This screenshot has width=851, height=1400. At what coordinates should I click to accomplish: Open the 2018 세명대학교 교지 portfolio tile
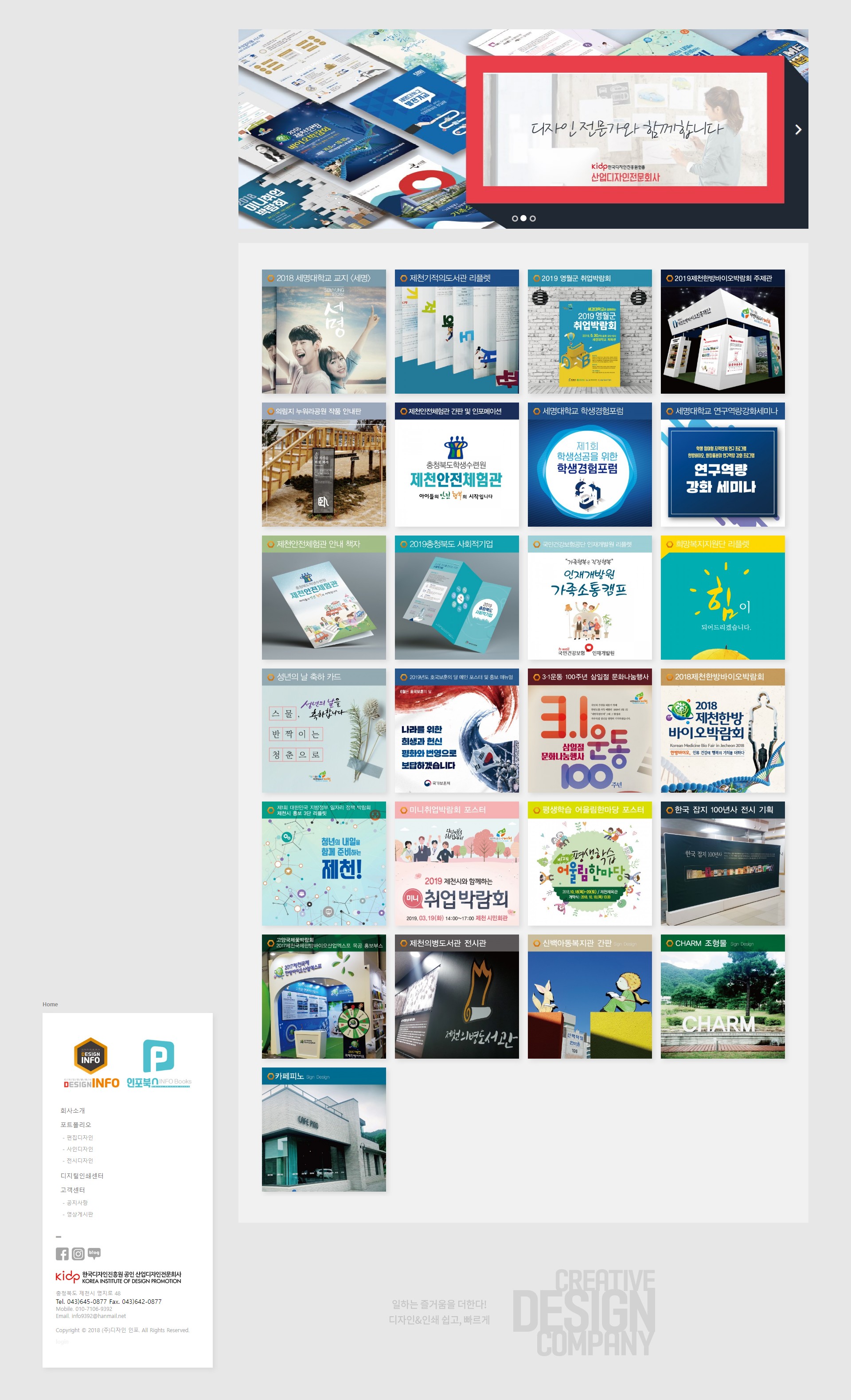[323, 332]
